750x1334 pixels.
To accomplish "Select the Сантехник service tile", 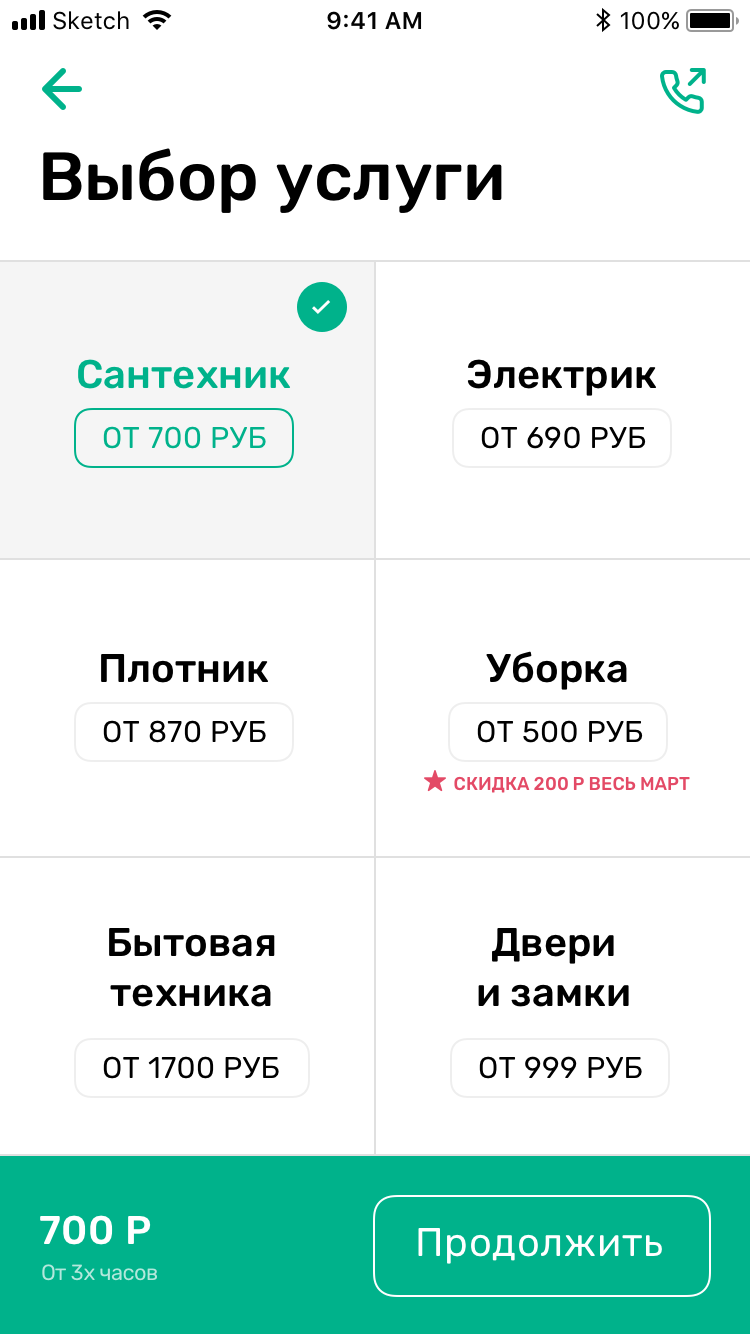I will pos(186,410).
